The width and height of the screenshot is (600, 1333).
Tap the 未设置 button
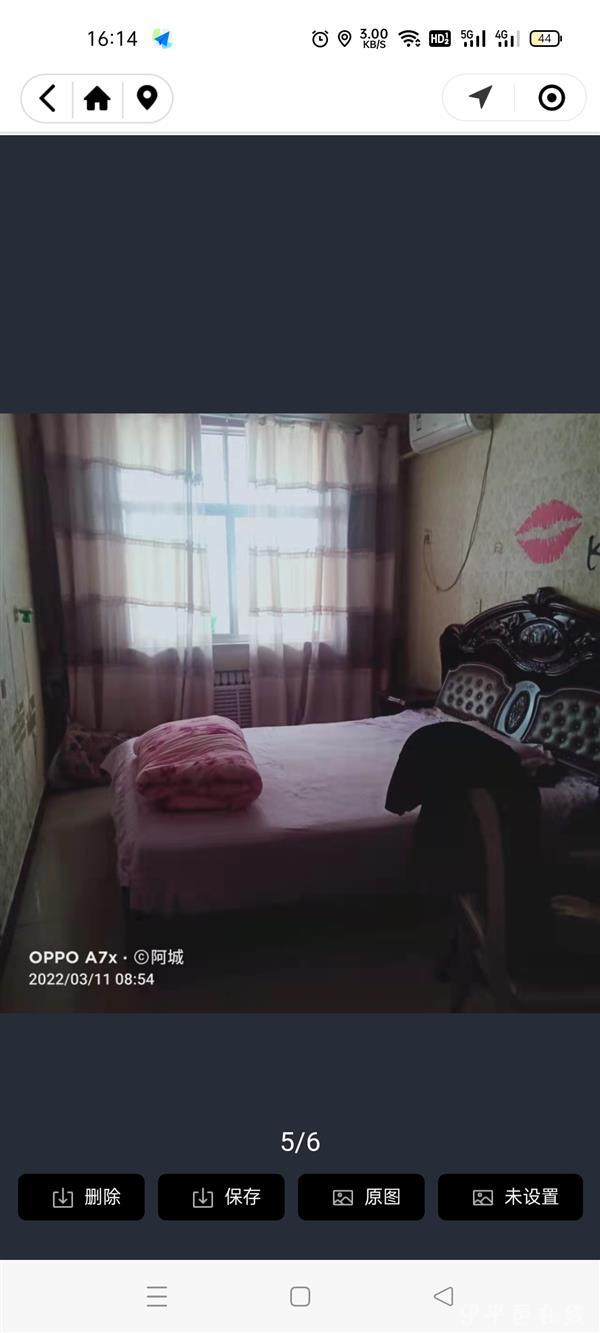tap(510, 1197)
